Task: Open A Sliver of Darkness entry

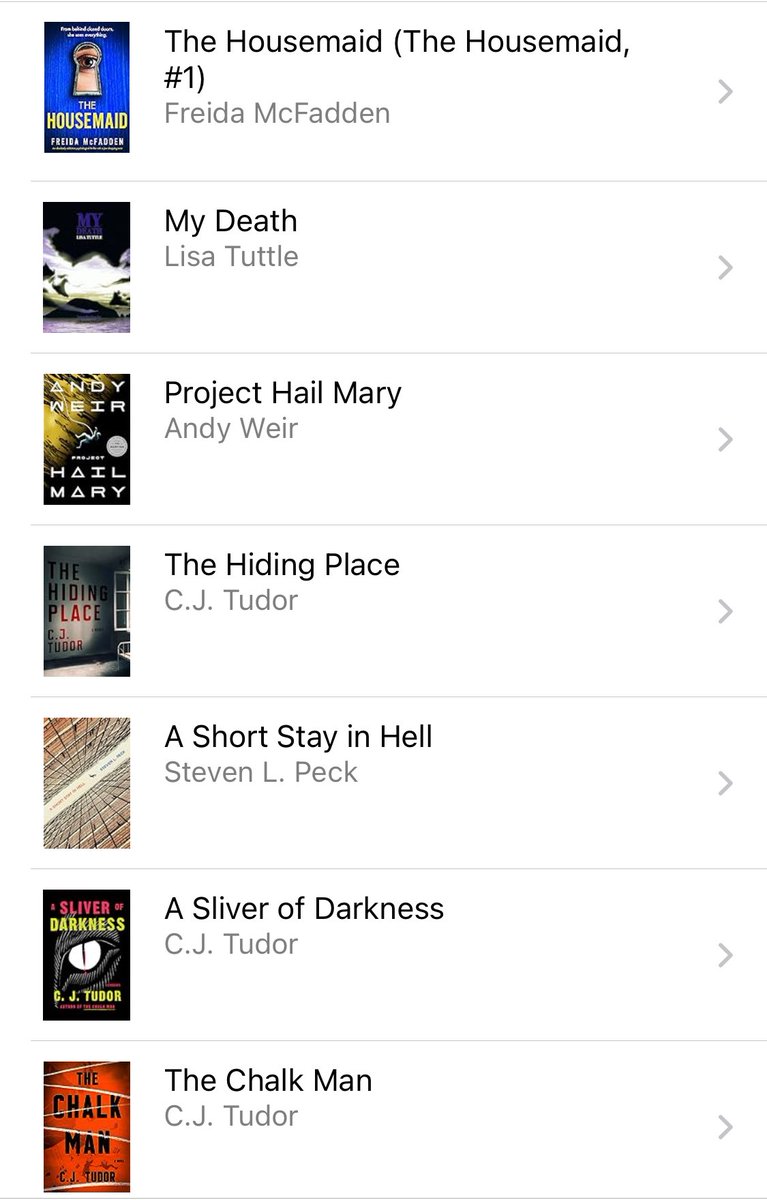Action: (x=396, y=955)
